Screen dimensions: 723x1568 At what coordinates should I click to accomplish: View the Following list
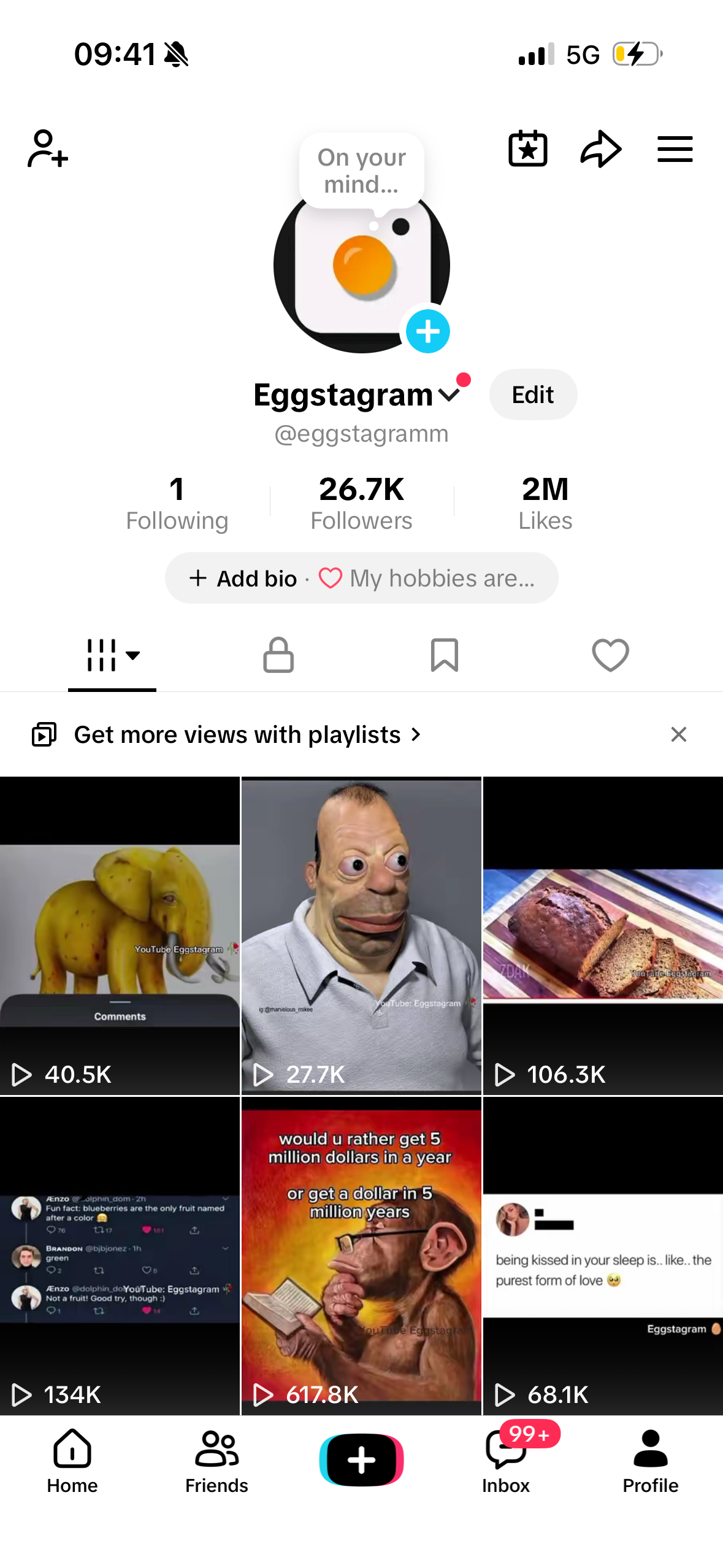pos(177,503)
